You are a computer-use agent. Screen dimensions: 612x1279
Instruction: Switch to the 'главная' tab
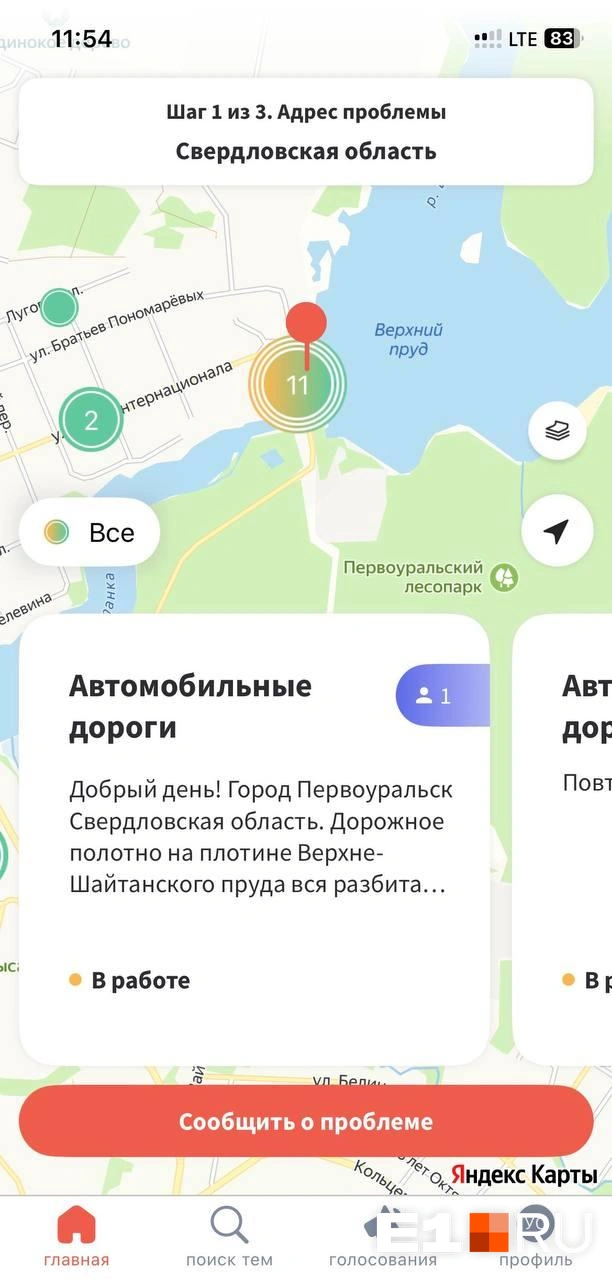76,1236
